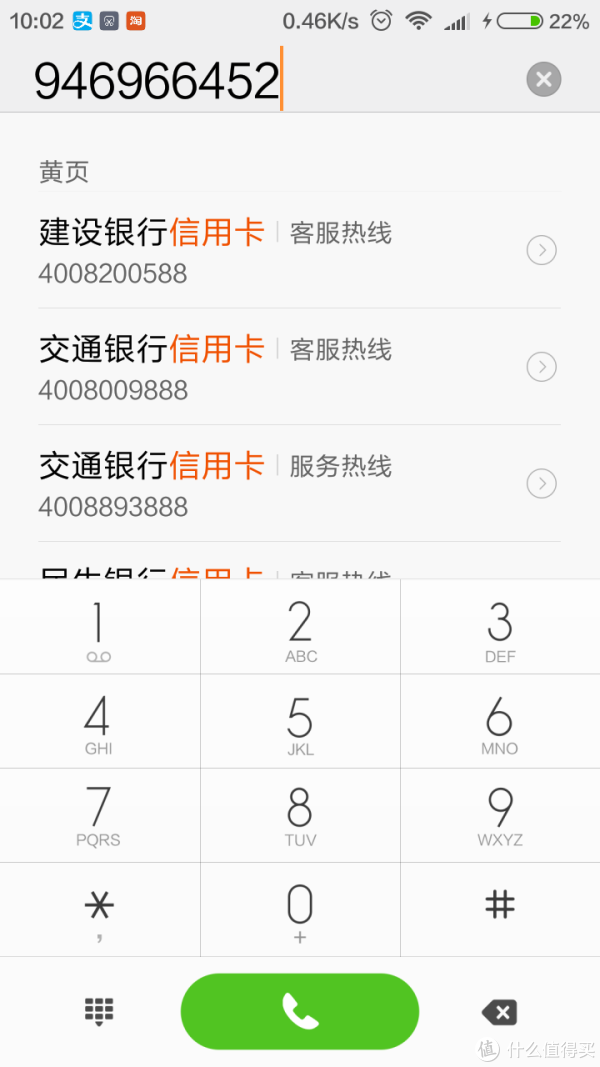Image resolution: width=600 pixels, height=1067 pixels.
Task: Enter digit 4 GHI
Action: tap(99, 721)
